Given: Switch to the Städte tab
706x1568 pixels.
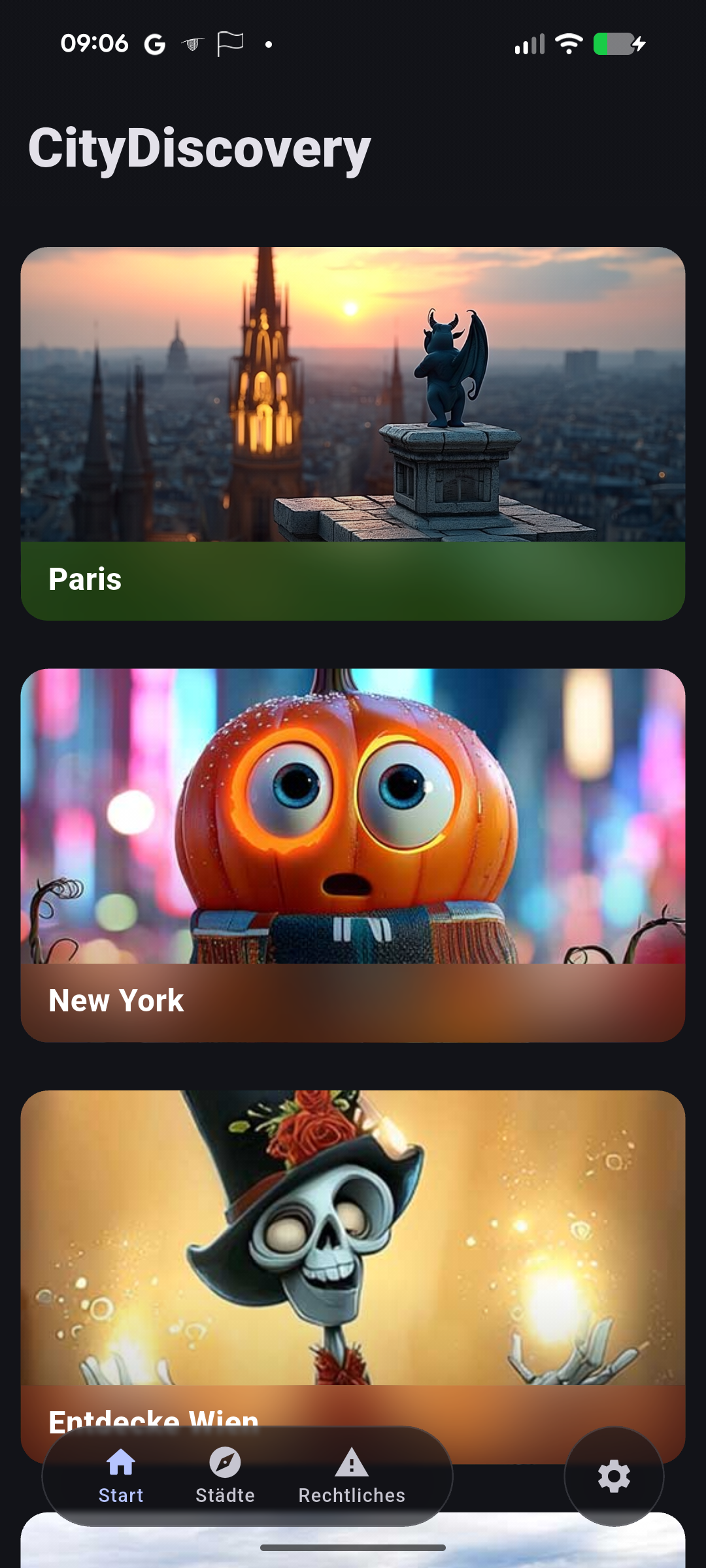Looking at the screenshot, I should pyautogui.click(x=225, y=1477).
